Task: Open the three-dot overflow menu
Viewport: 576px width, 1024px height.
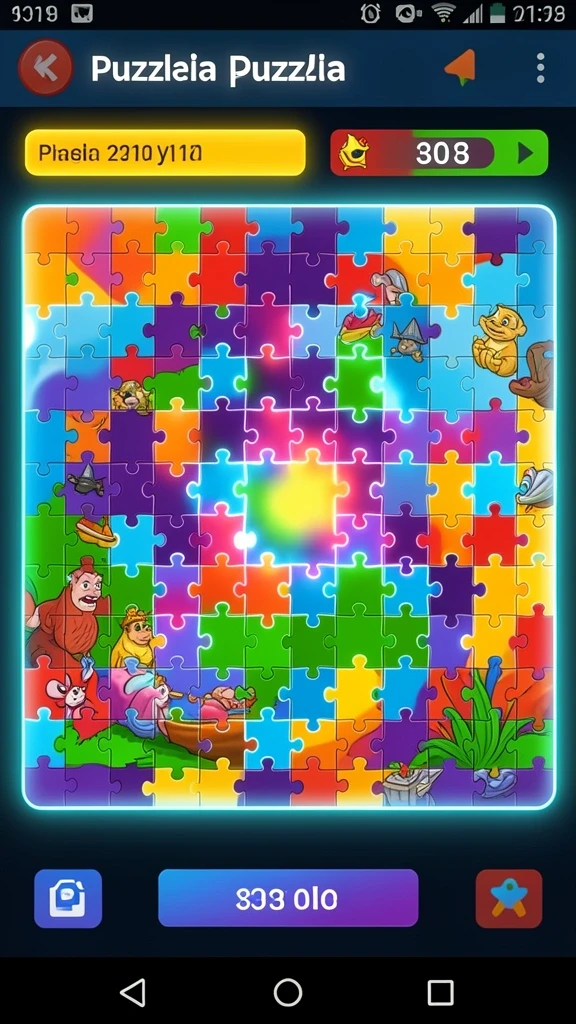Action: pos(540,68)
